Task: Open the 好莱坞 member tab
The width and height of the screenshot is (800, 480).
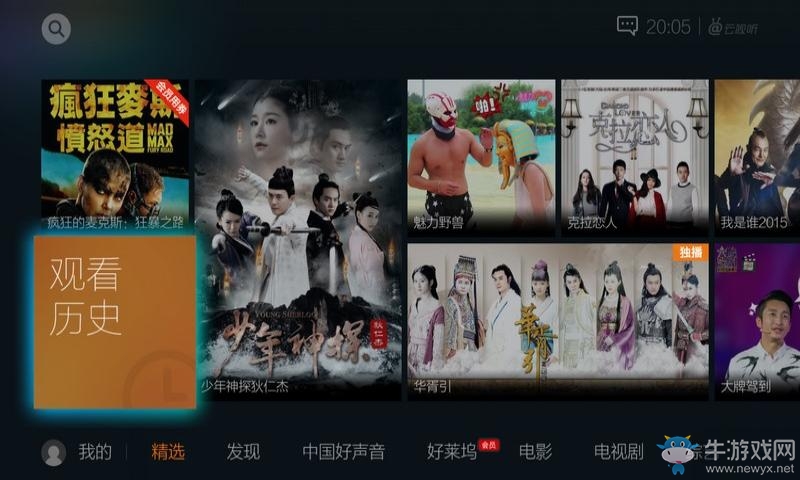Action: coord(452,452)
